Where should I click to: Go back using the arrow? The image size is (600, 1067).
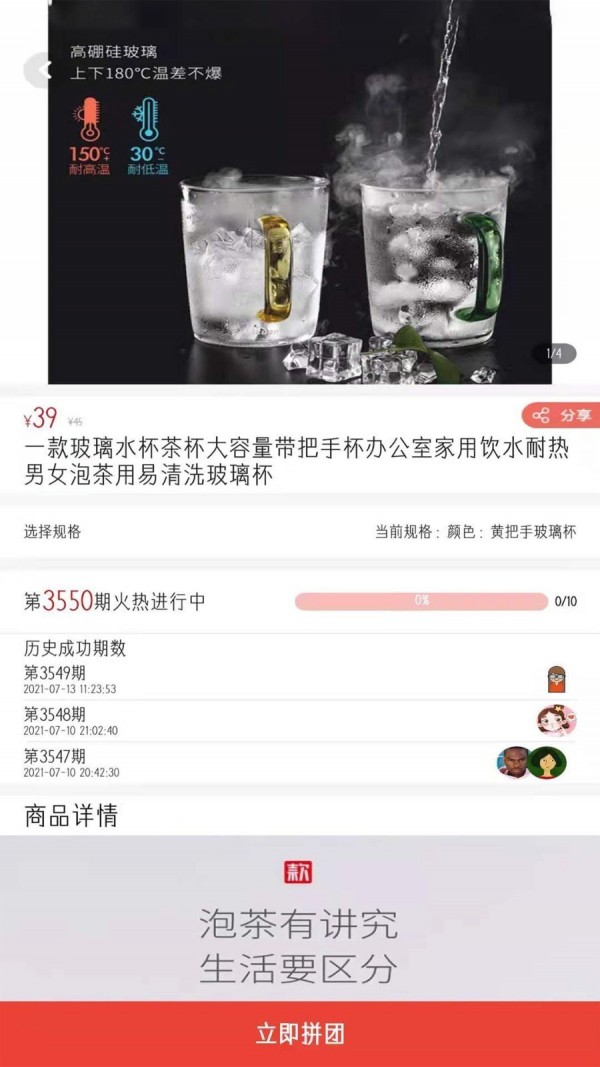(x=40, y=70)
